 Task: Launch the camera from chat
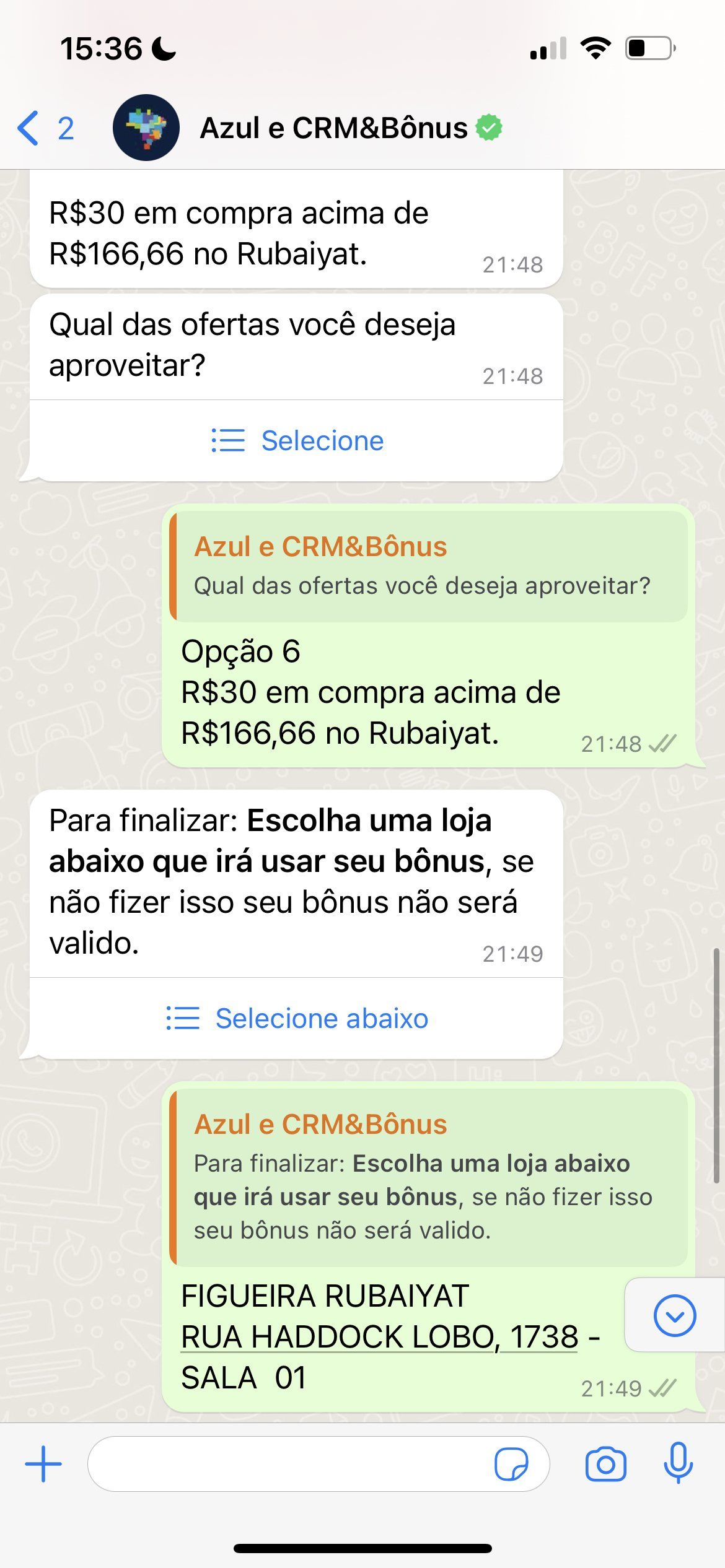coord(605,1464)
